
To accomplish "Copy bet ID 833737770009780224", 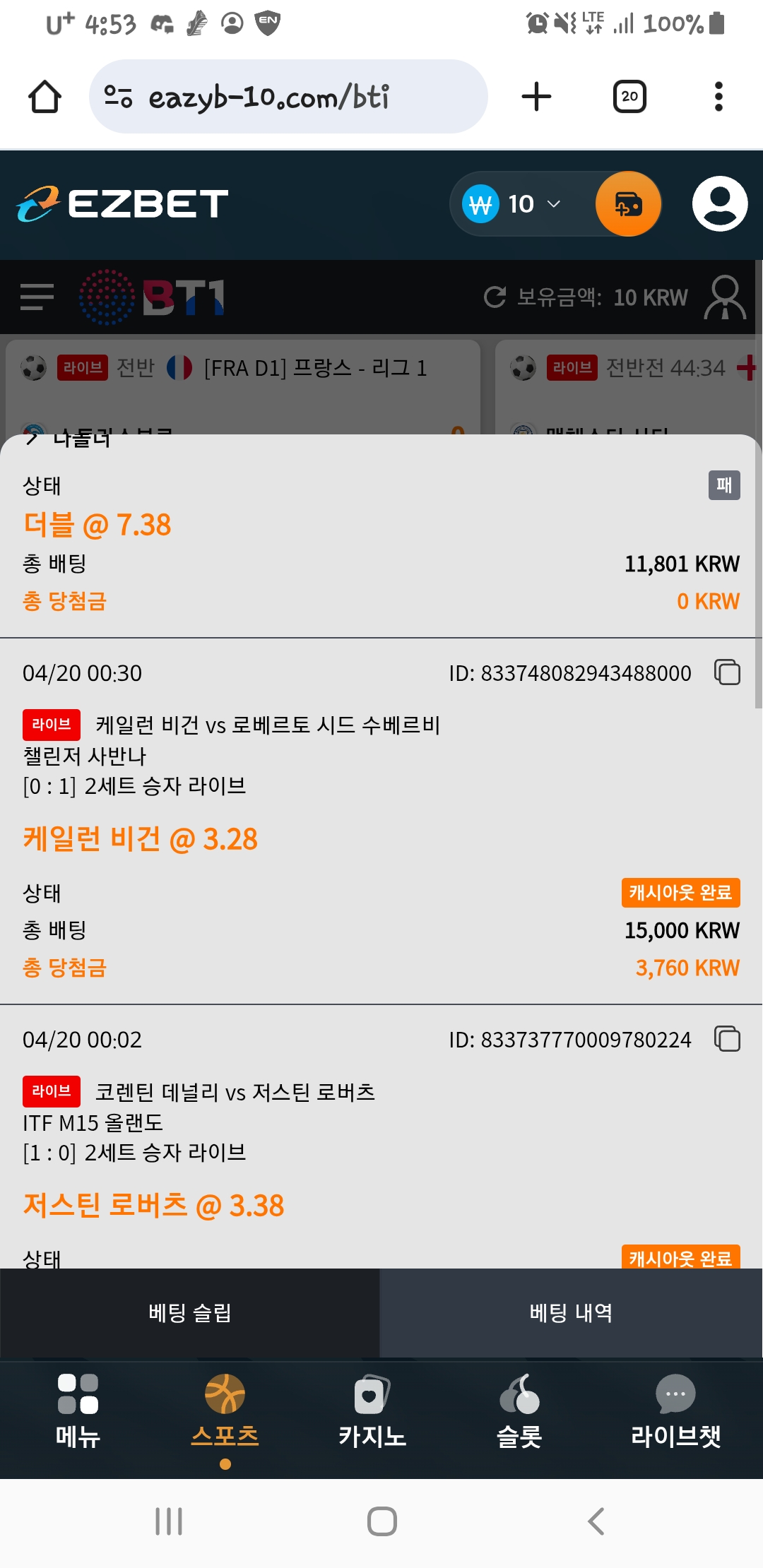I will (x=728, y=1040).
